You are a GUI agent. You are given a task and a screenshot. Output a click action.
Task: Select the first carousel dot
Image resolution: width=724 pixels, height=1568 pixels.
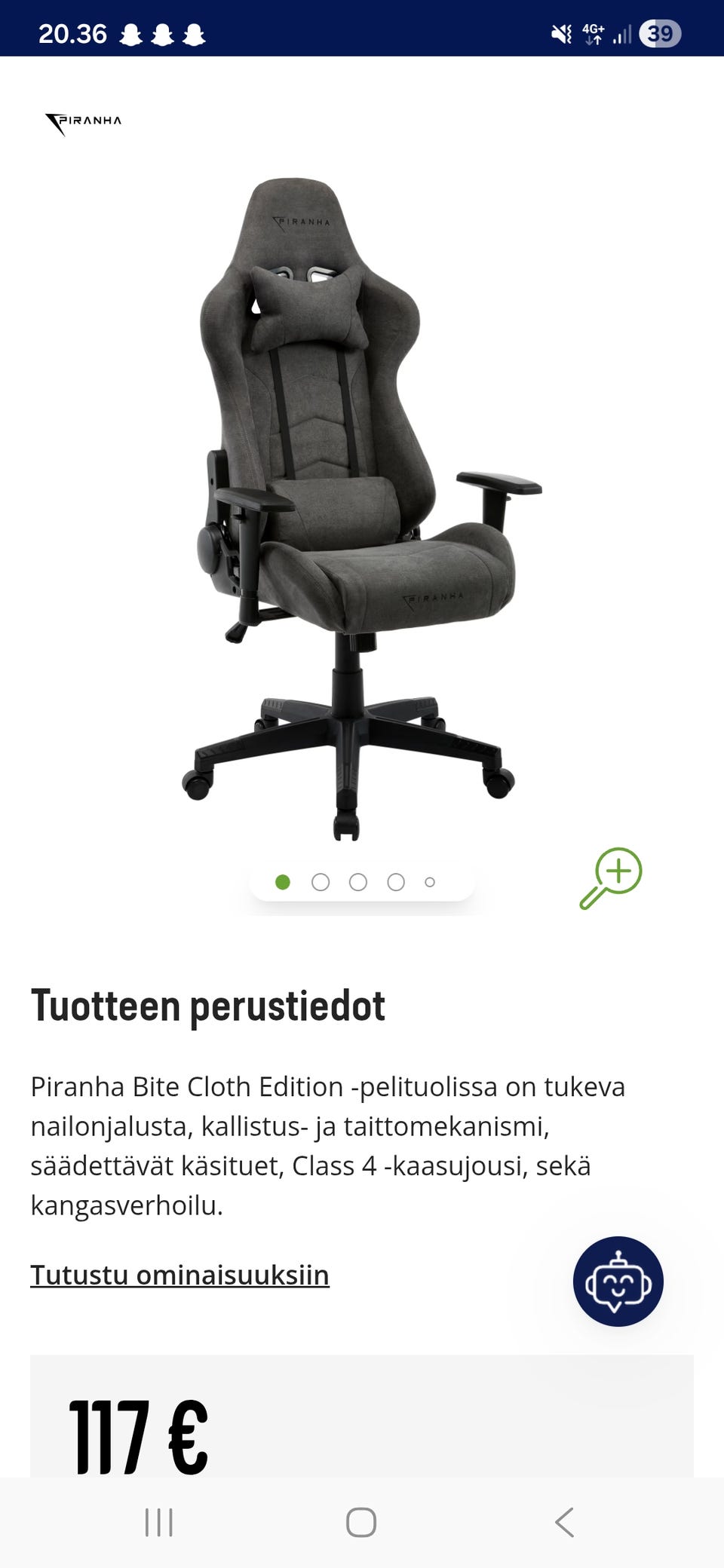click(x=282, y=880)
